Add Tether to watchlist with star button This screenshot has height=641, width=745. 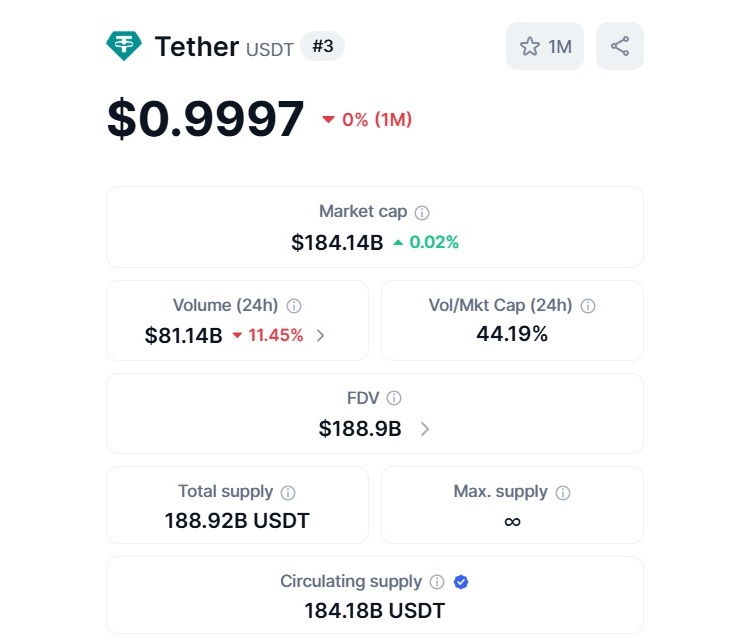pos(544,46)
